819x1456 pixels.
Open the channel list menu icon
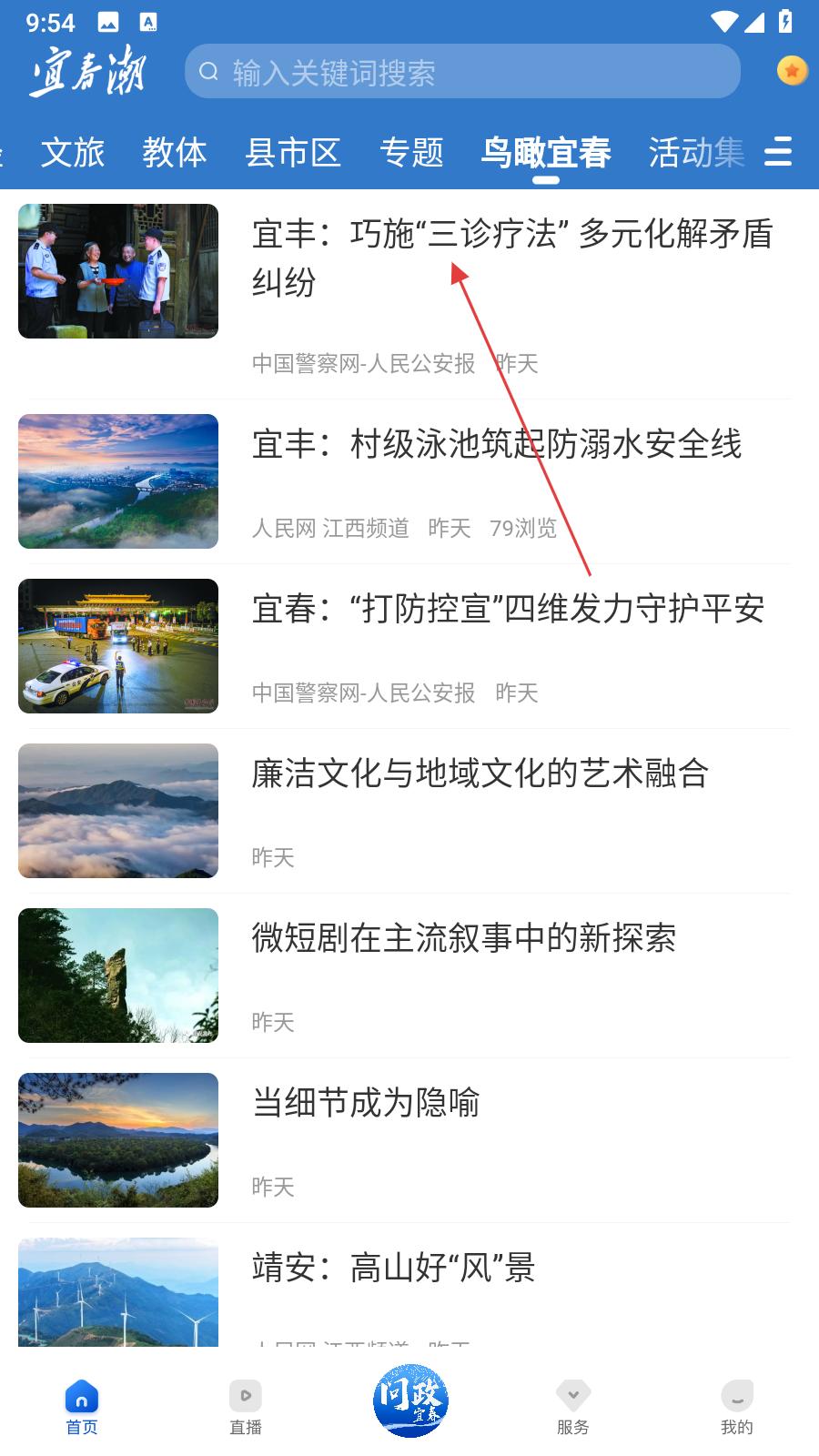777,152
